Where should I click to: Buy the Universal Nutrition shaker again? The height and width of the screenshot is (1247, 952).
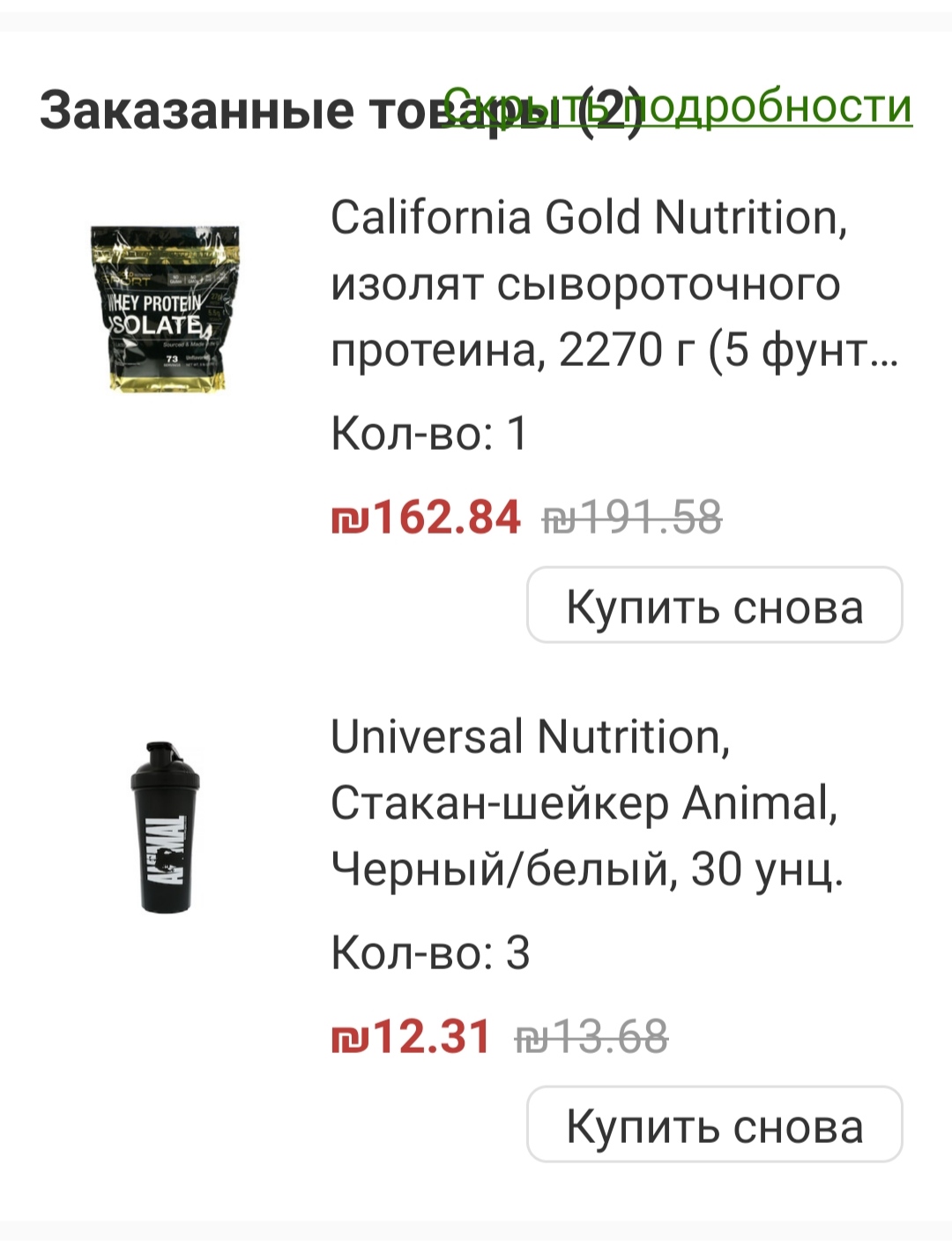(714, 1124)
